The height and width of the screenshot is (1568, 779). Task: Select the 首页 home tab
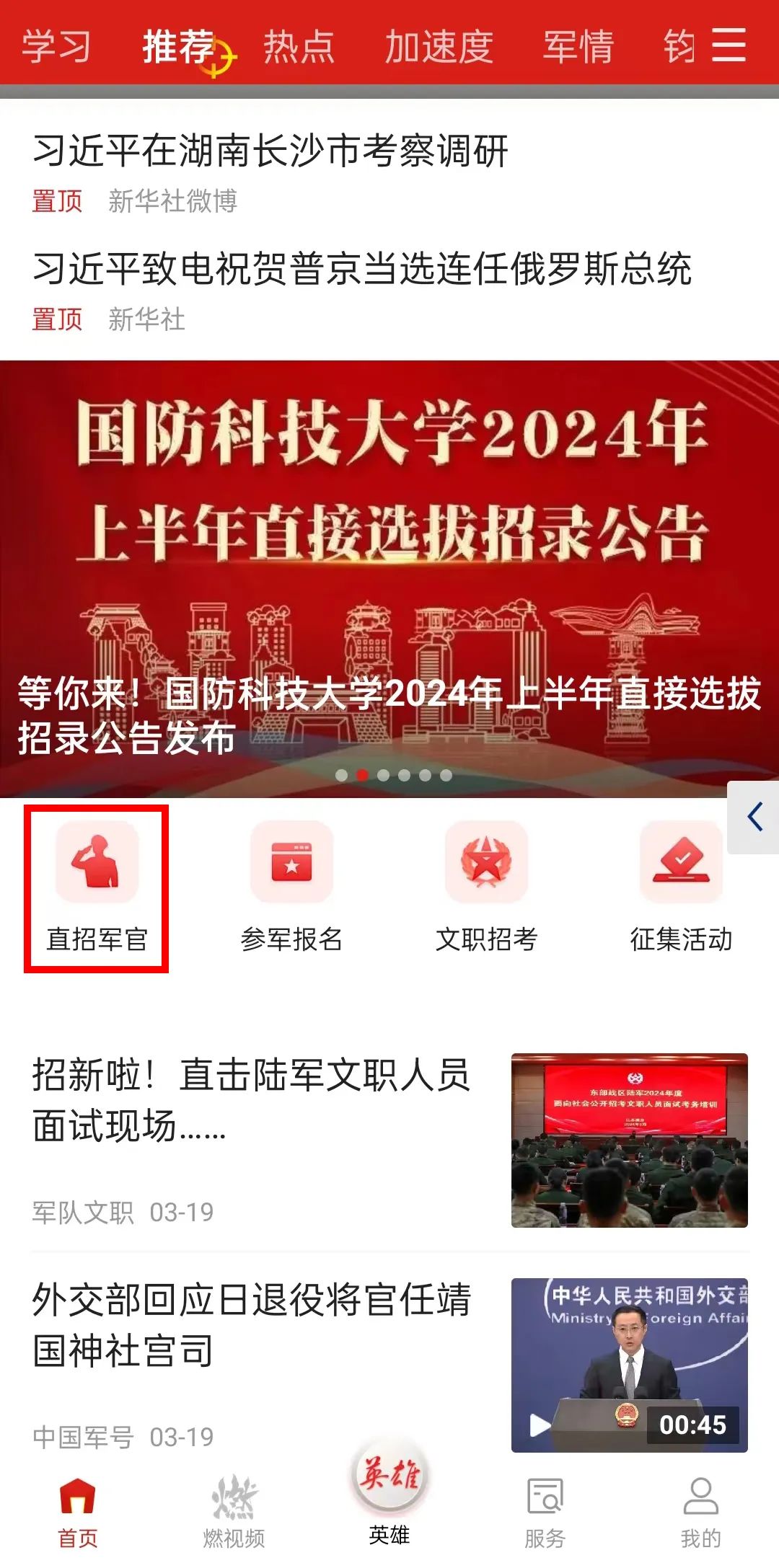point(78,1509)
